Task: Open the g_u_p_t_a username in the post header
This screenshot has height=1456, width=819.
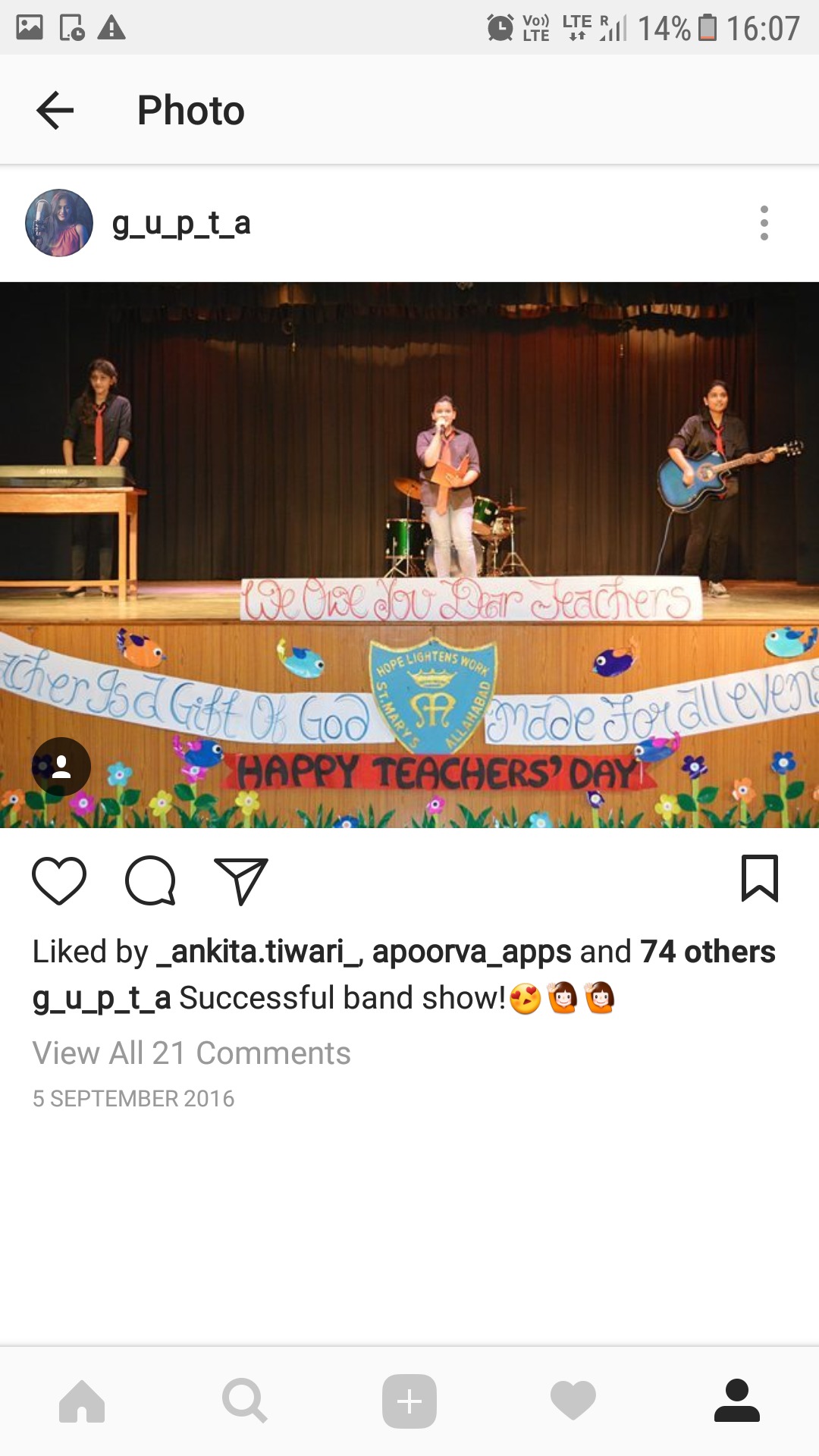Action: click(x=181, y=223)
